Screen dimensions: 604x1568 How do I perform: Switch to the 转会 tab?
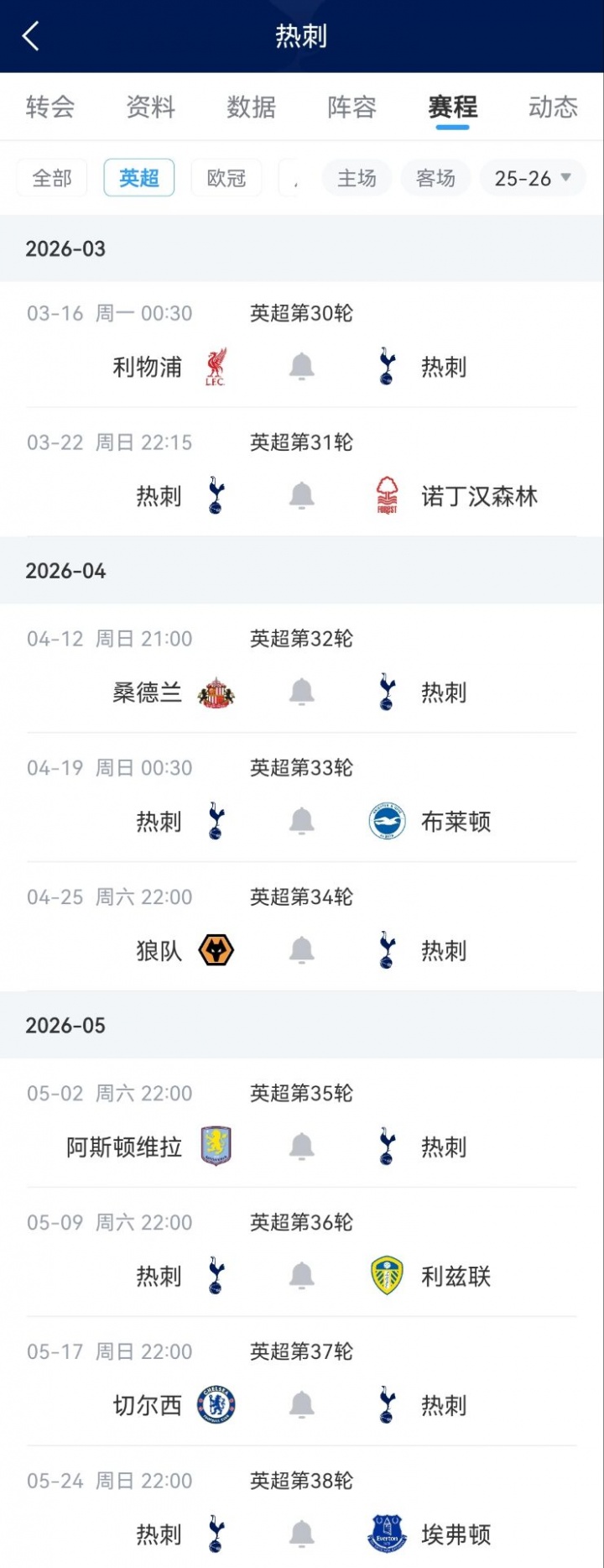50,107
